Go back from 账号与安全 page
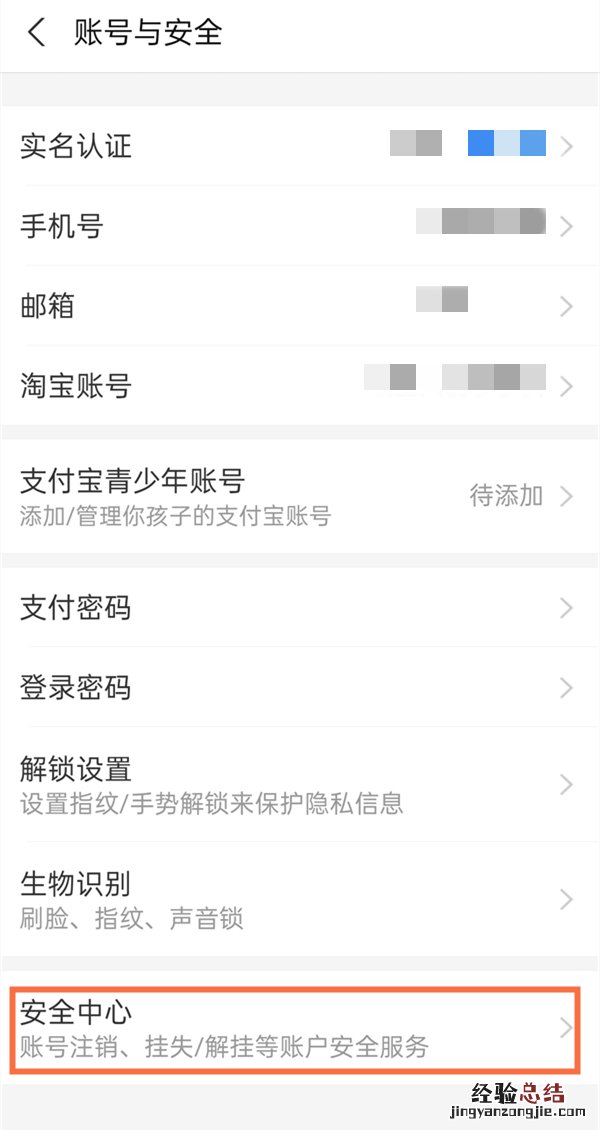 pos(37,33)
